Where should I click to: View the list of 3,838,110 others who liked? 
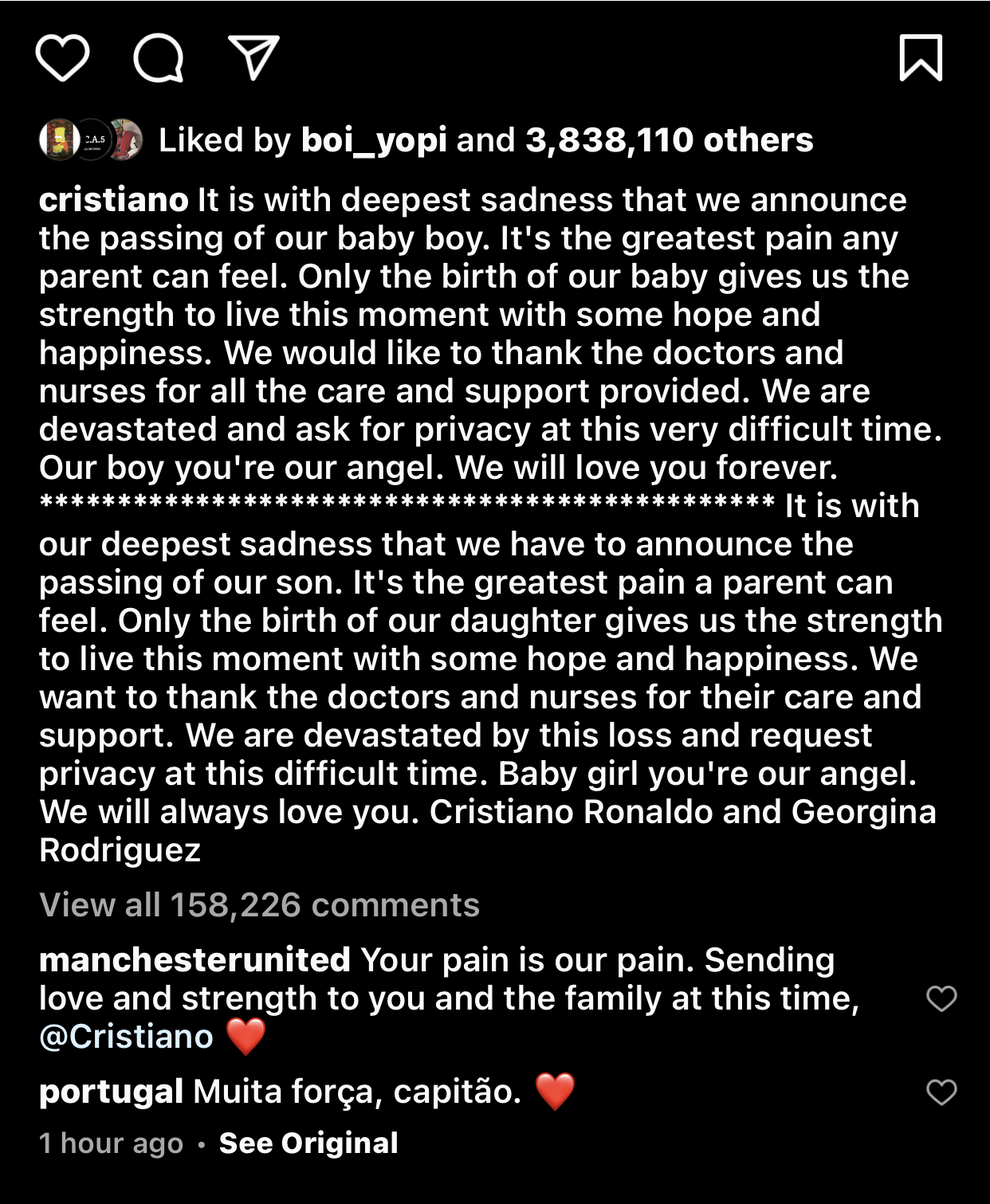[669, 140]
